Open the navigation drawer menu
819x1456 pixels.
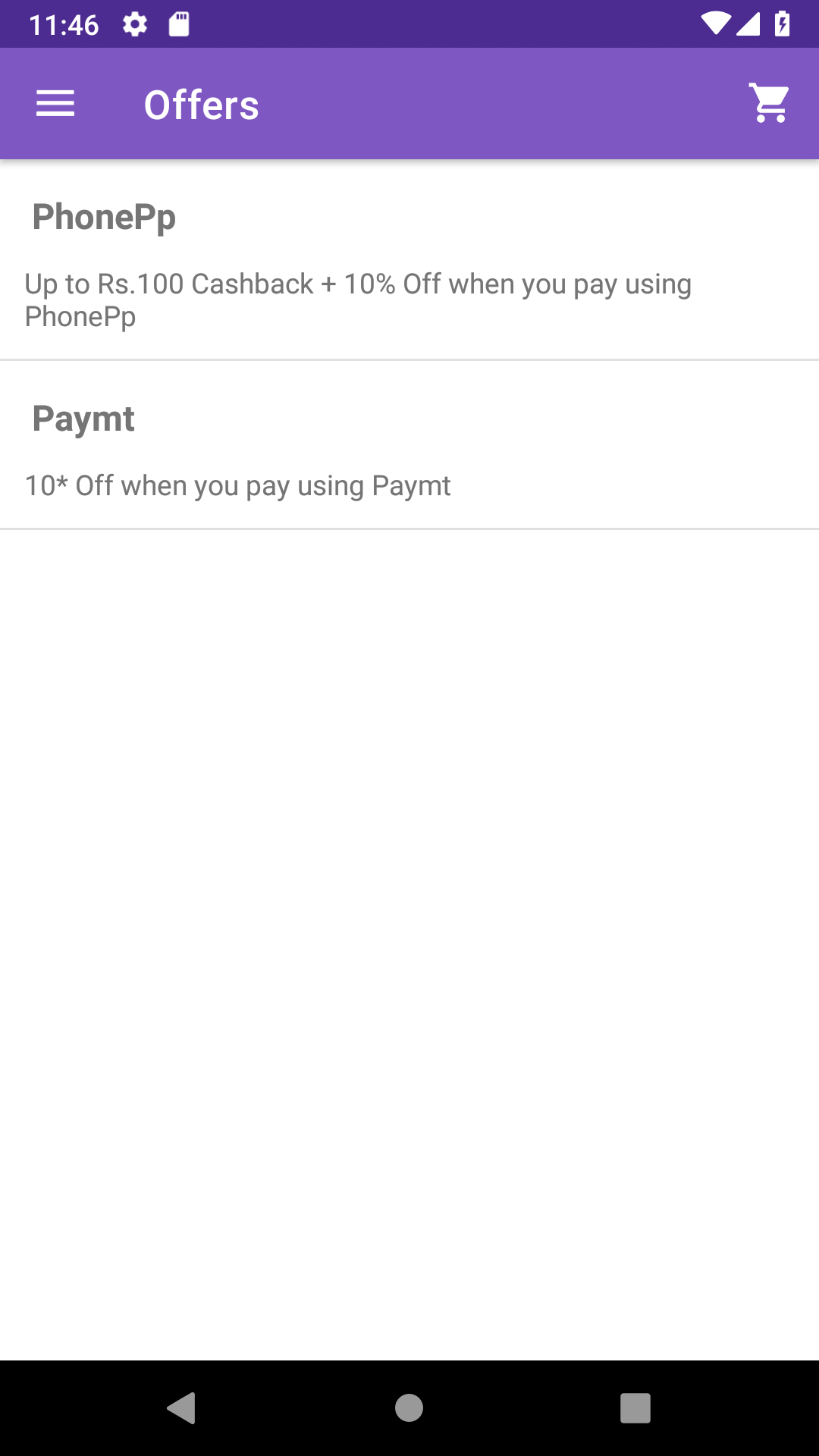click(55, 103)
